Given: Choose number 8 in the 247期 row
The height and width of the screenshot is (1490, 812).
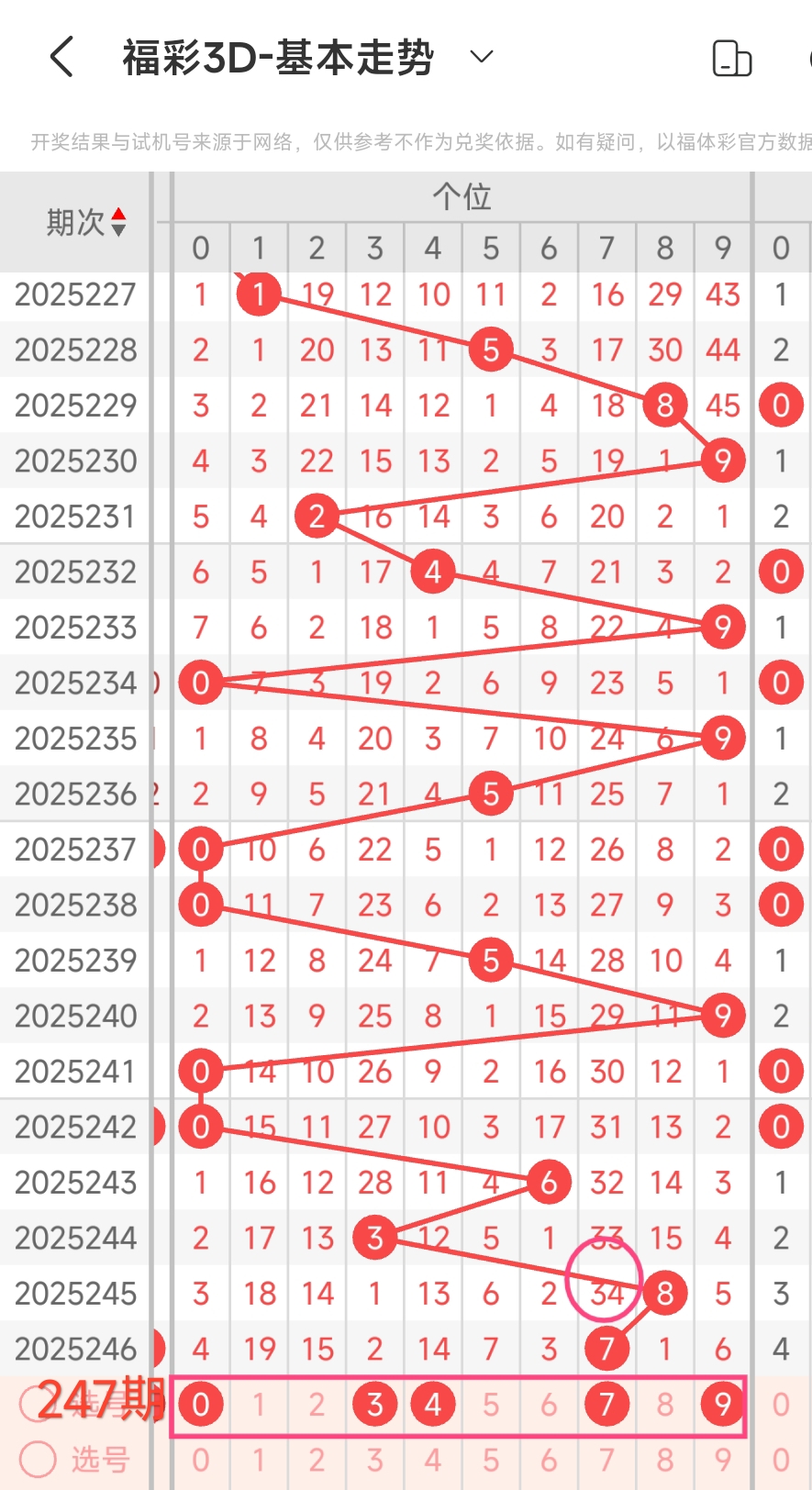Looking at the screenshot, I should (665, 1404).
